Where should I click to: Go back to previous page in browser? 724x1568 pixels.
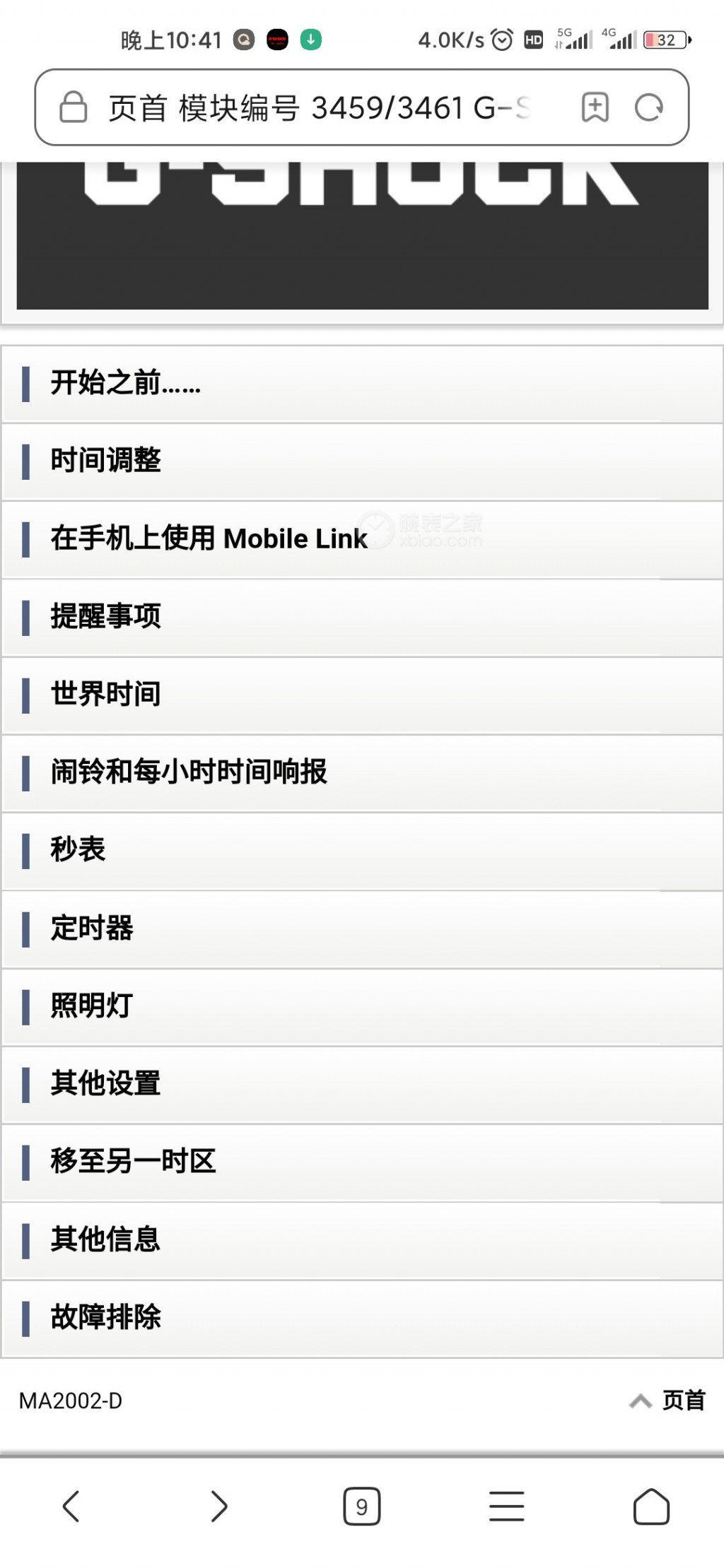point(71,1506)
